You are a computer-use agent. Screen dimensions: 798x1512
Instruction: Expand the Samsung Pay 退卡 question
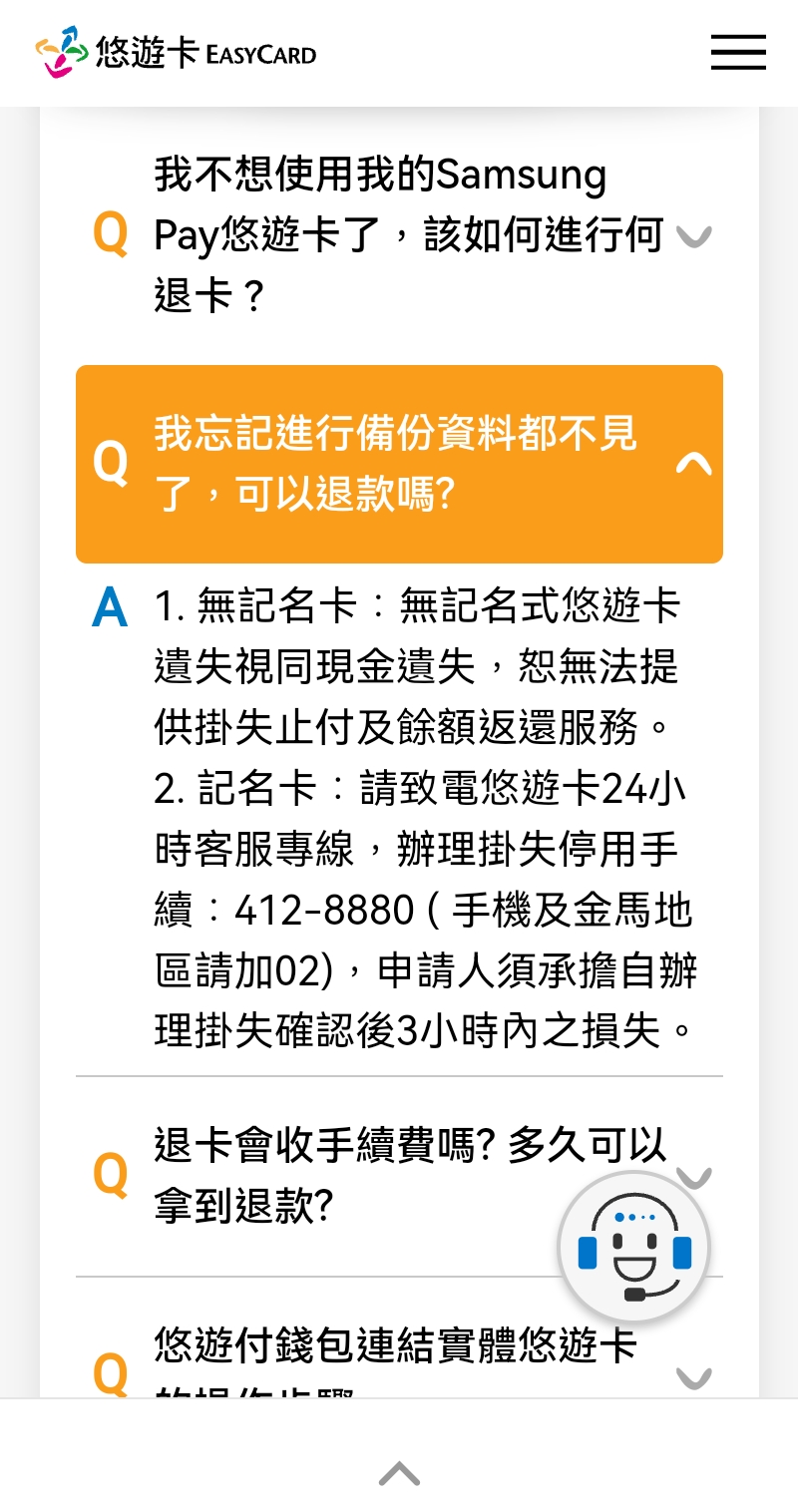coord(399,235)
